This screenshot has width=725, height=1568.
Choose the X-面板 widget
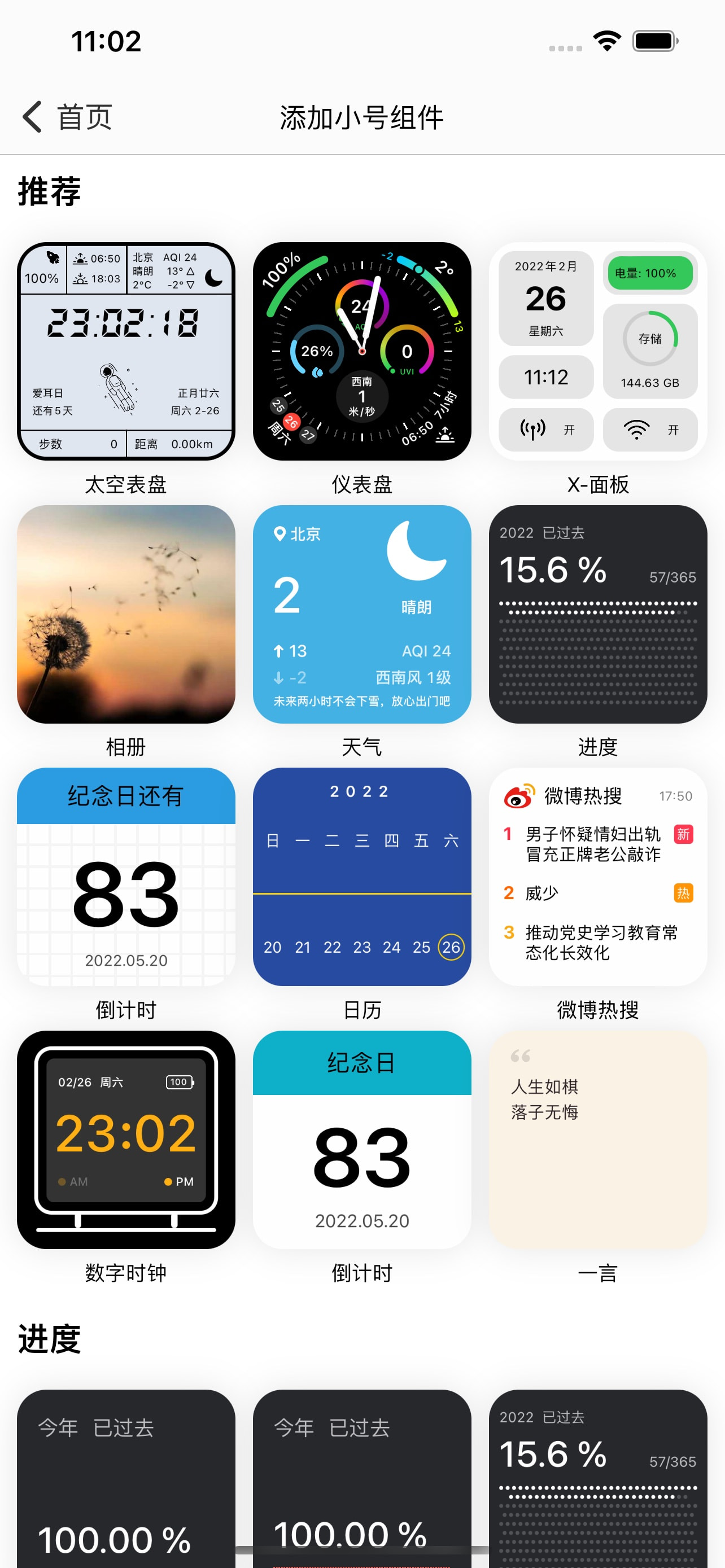coord(597,351)
